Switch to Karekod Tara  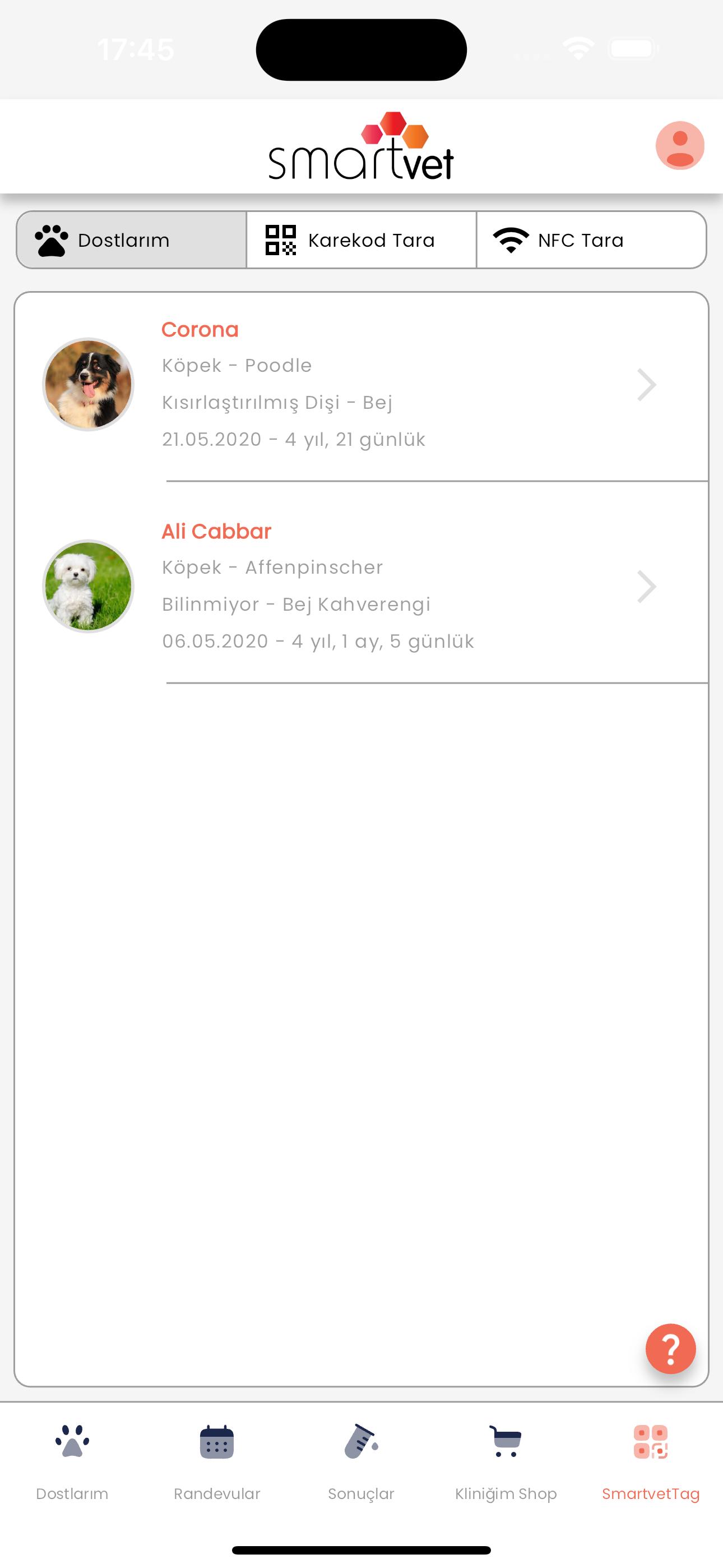361,240
